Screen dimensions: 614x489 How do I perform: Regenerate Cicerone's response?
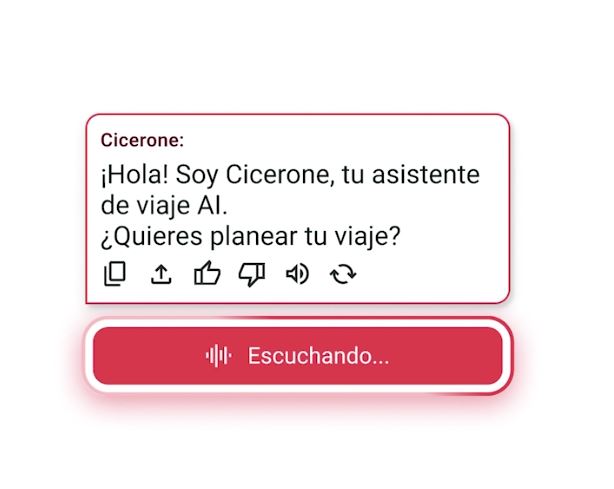(343, 273)
